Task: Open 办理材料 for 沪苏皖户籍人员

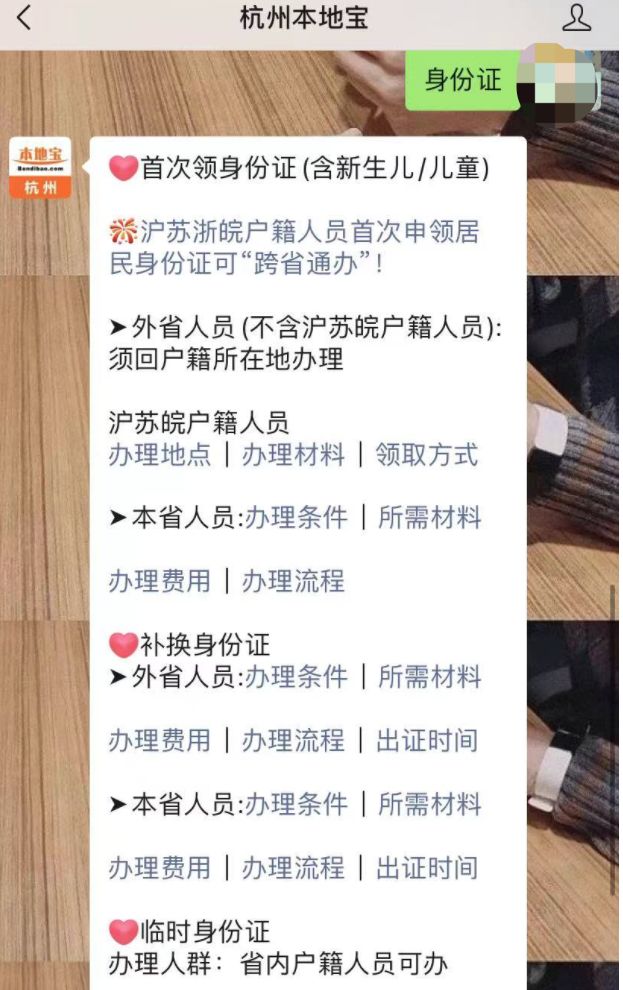Action: pos(293,455)
